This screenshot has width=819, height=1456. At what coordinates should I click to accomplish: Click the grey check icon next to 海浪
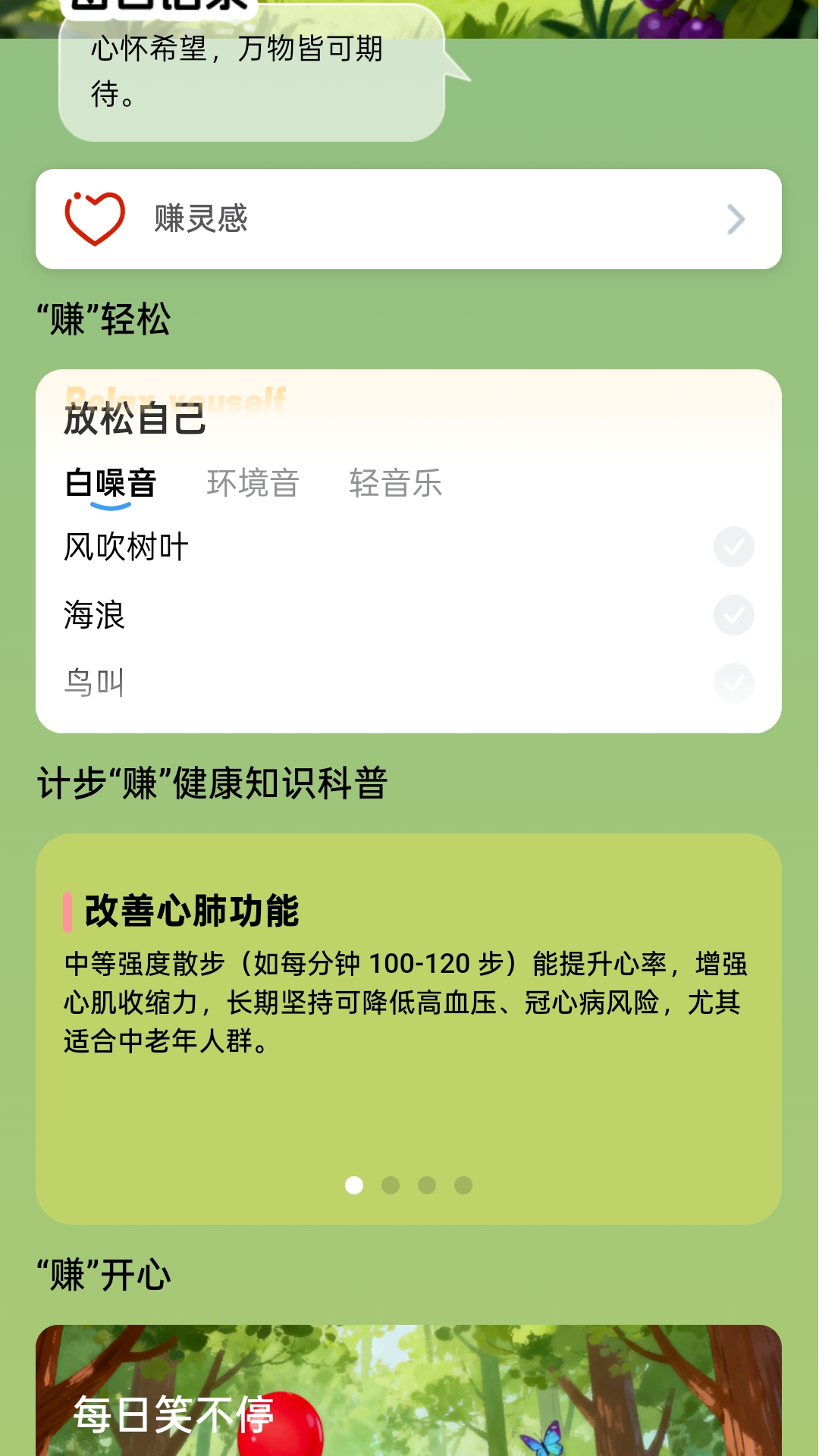(x=733, y=616)
